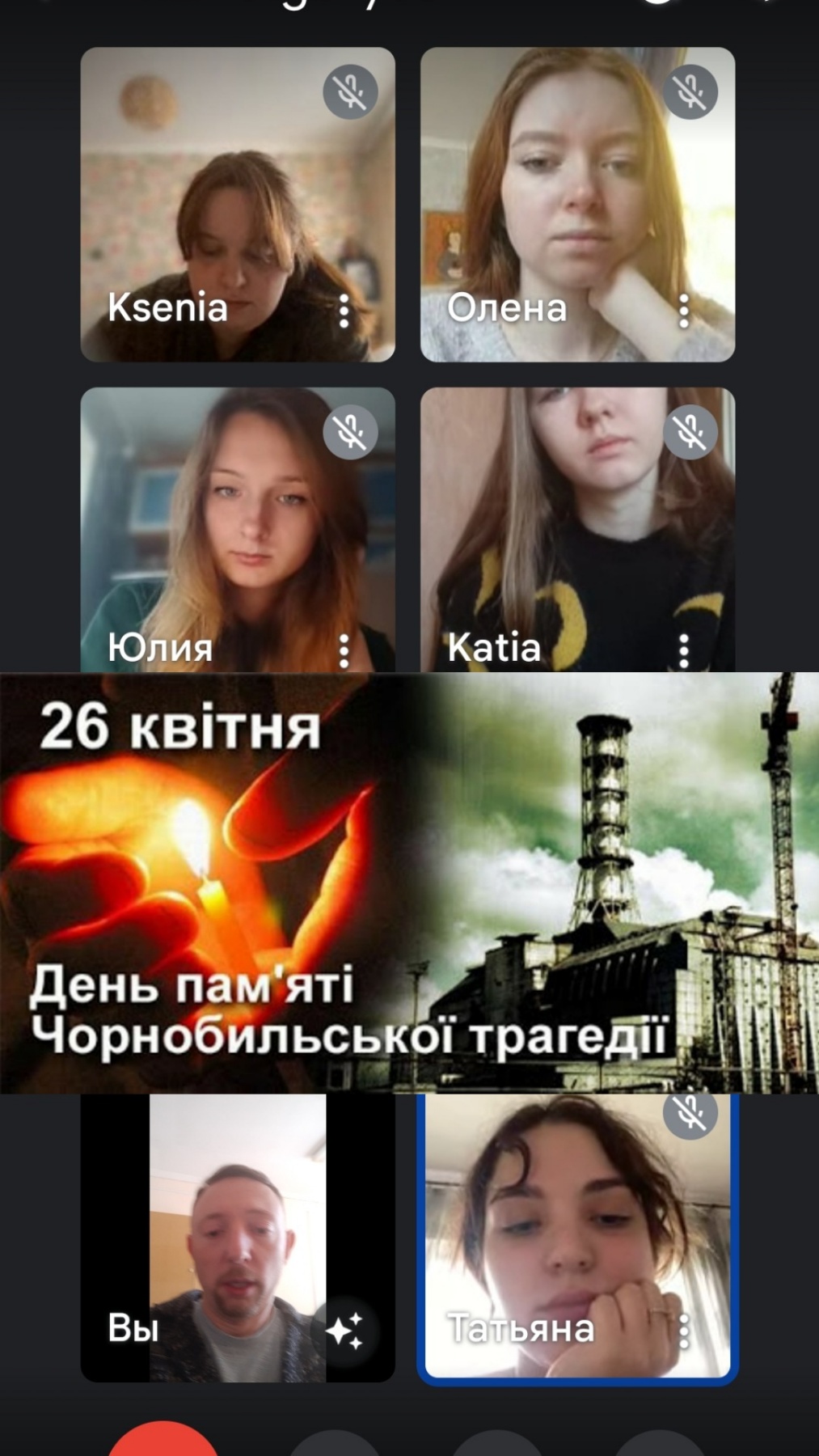Open the three-dot menu on Ksenia's tile
Screen dimensions: 819x1456
click(344, 311)
